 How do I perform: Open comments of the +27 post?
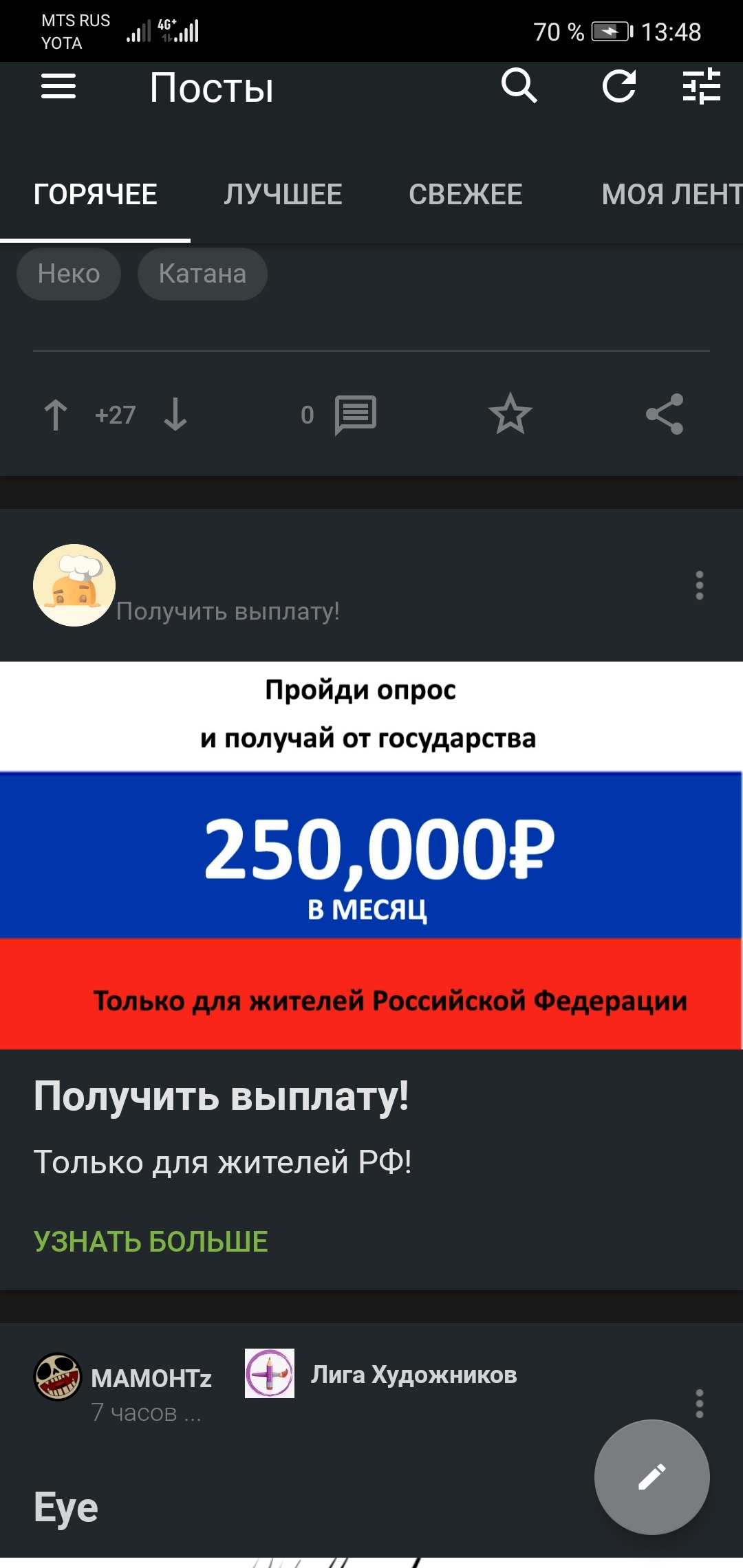point(355,415)
